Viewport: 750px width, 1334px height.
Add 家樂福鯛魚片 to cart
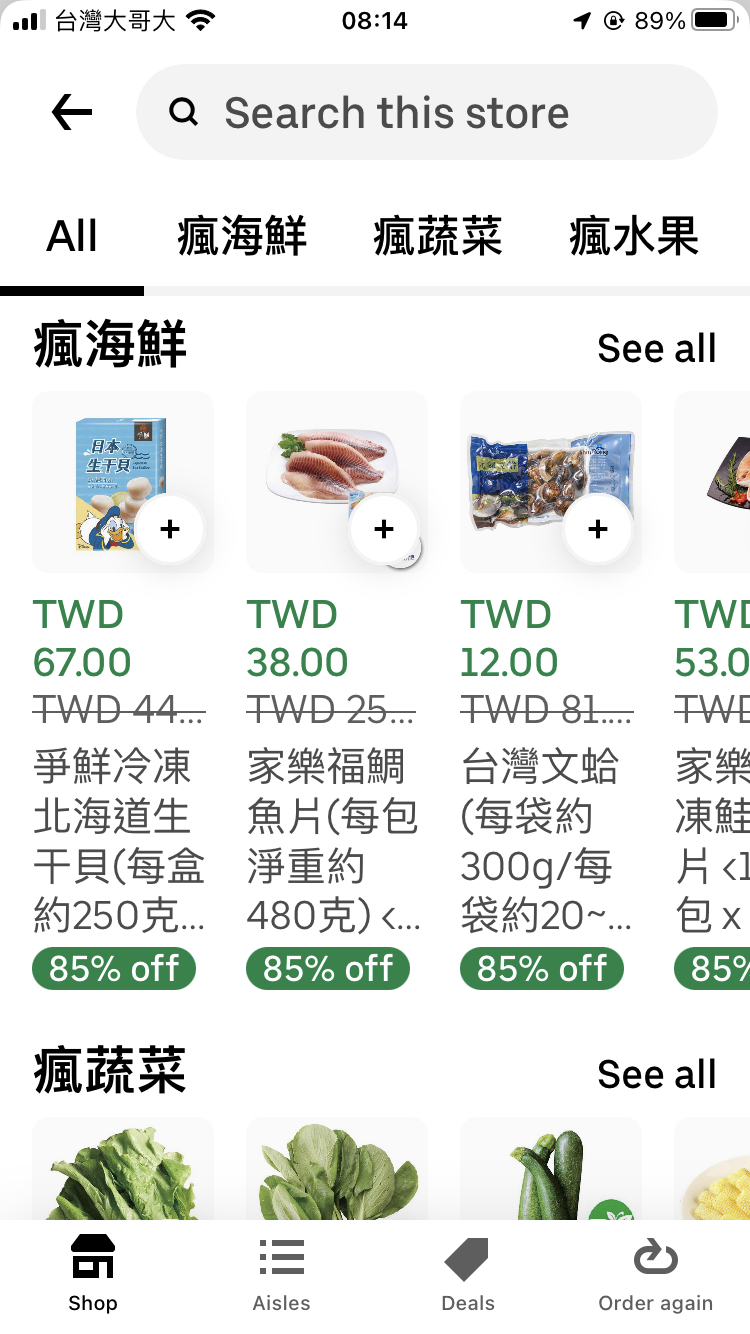[384, 529]
